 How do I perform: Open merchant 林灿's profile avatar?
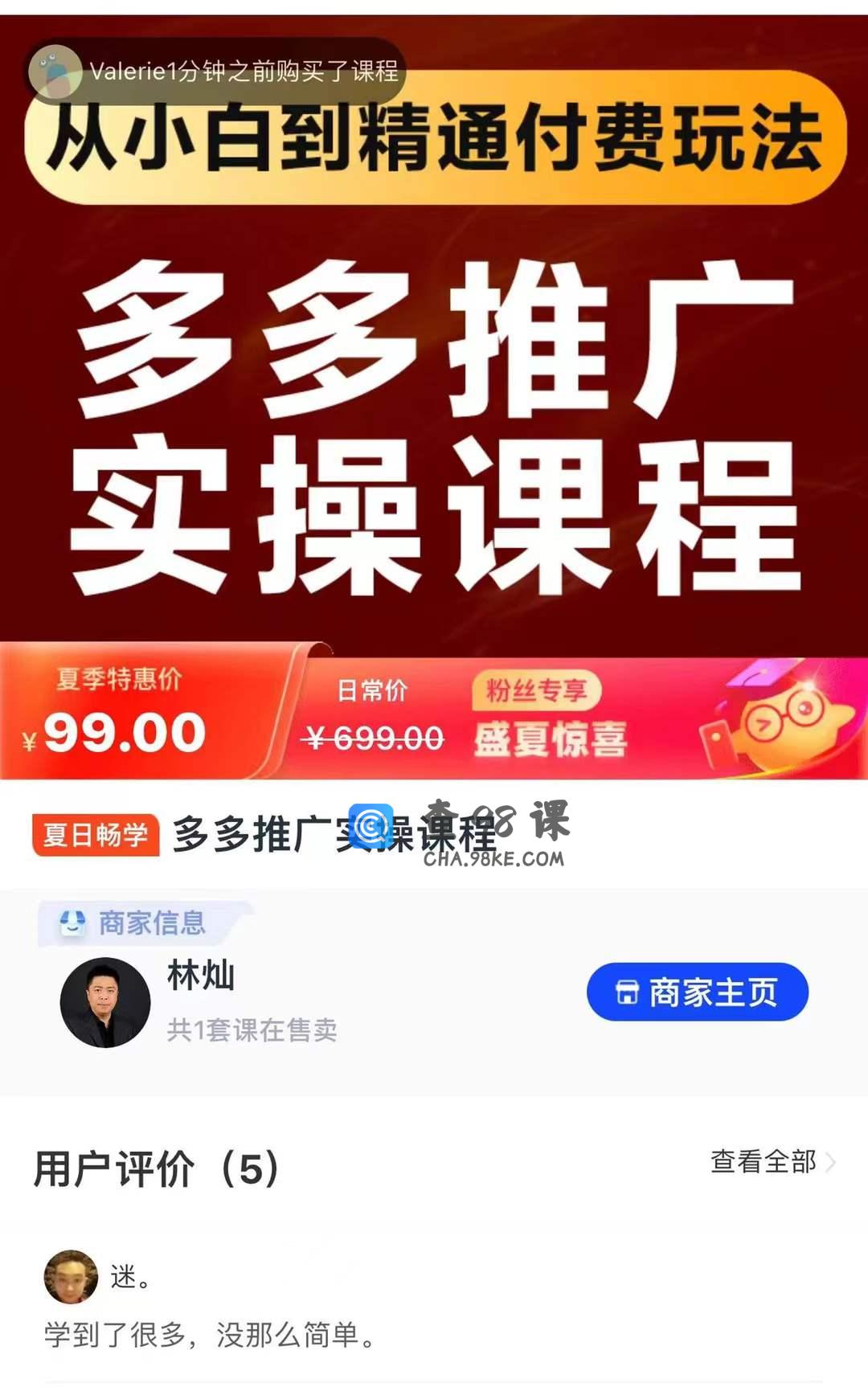coord(105,1002)
